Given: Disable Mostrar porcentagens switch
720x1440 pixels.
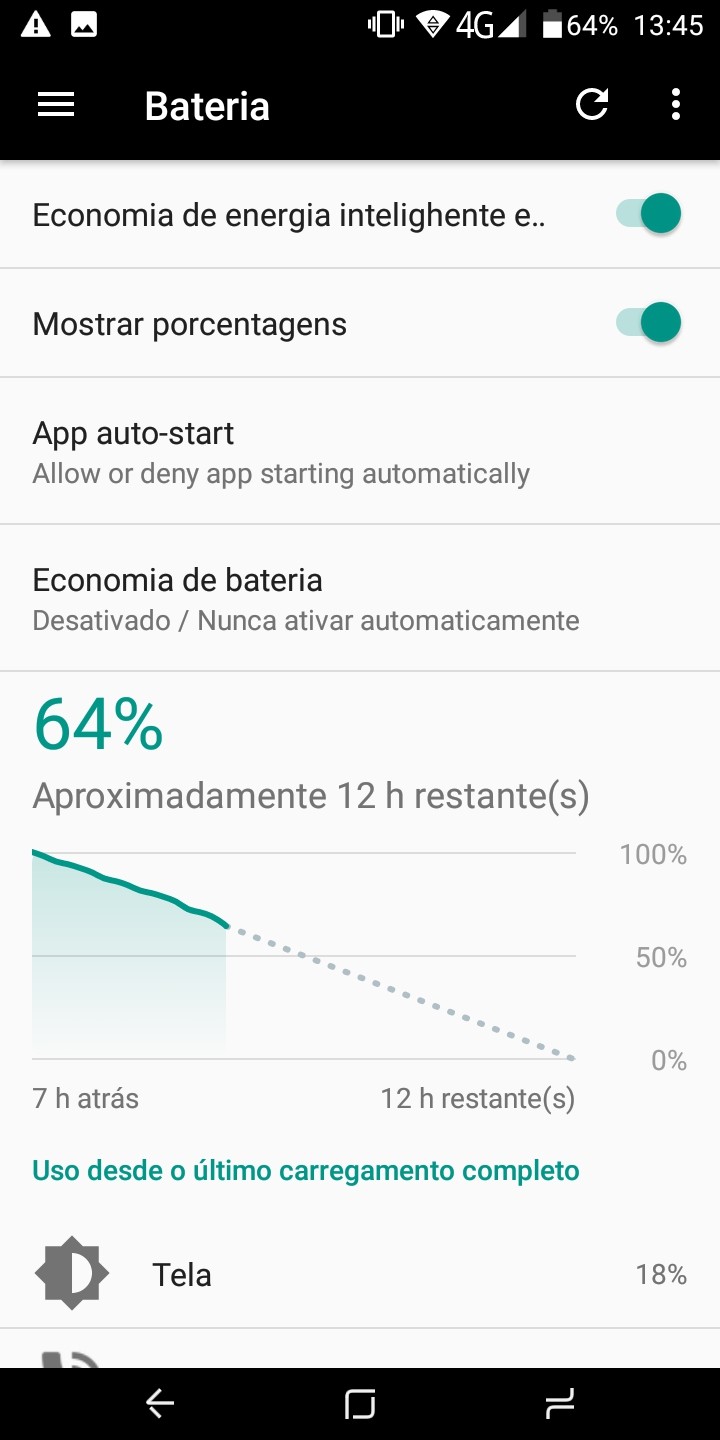Looking at the screenshot, I should pyautogui.click(x=648, y=323).
